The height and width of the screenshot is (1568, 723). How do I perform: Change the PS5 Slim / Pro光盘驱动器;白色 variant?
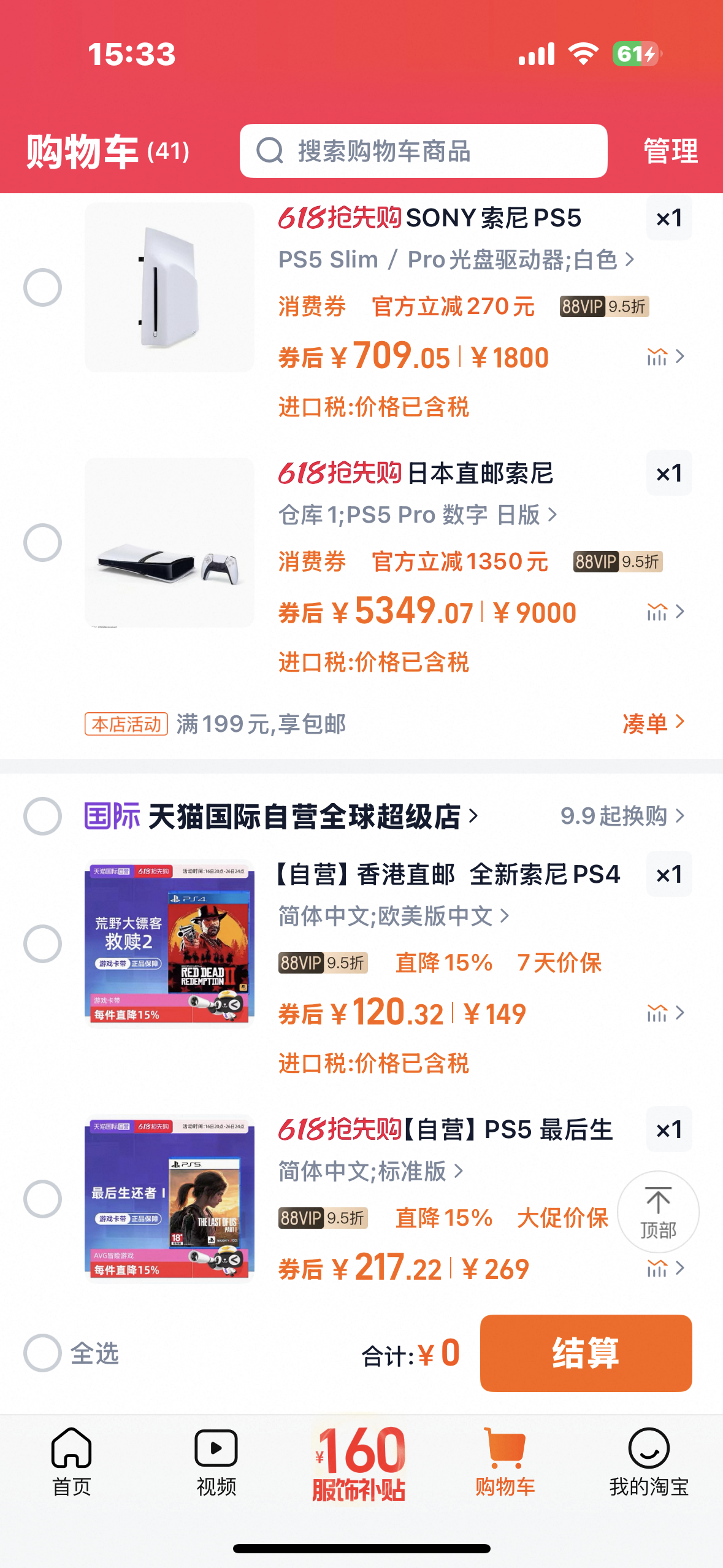[456, 259]
